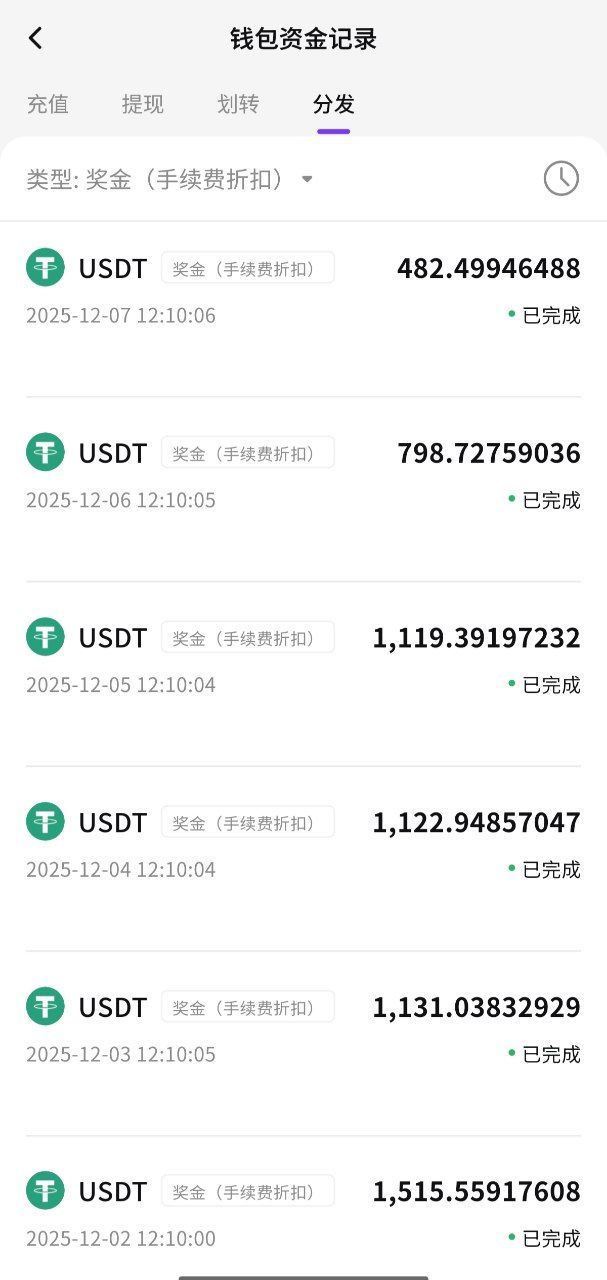Switch to the 提现 tab
The height and width of the screenshot is (1280, 607).
click(142, 104)
